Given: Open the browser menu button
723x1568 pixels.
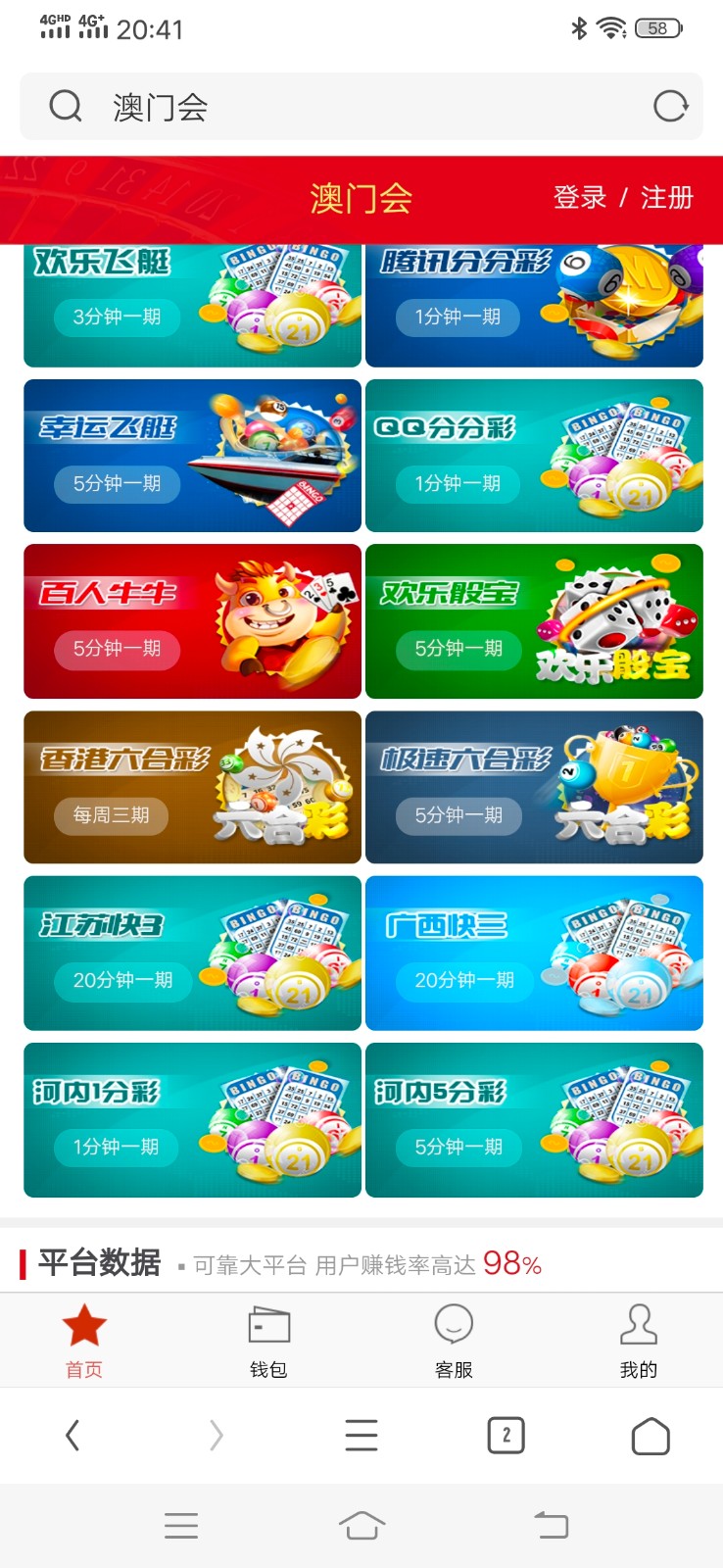Looking at the screenshot, I should (361, 1436).
